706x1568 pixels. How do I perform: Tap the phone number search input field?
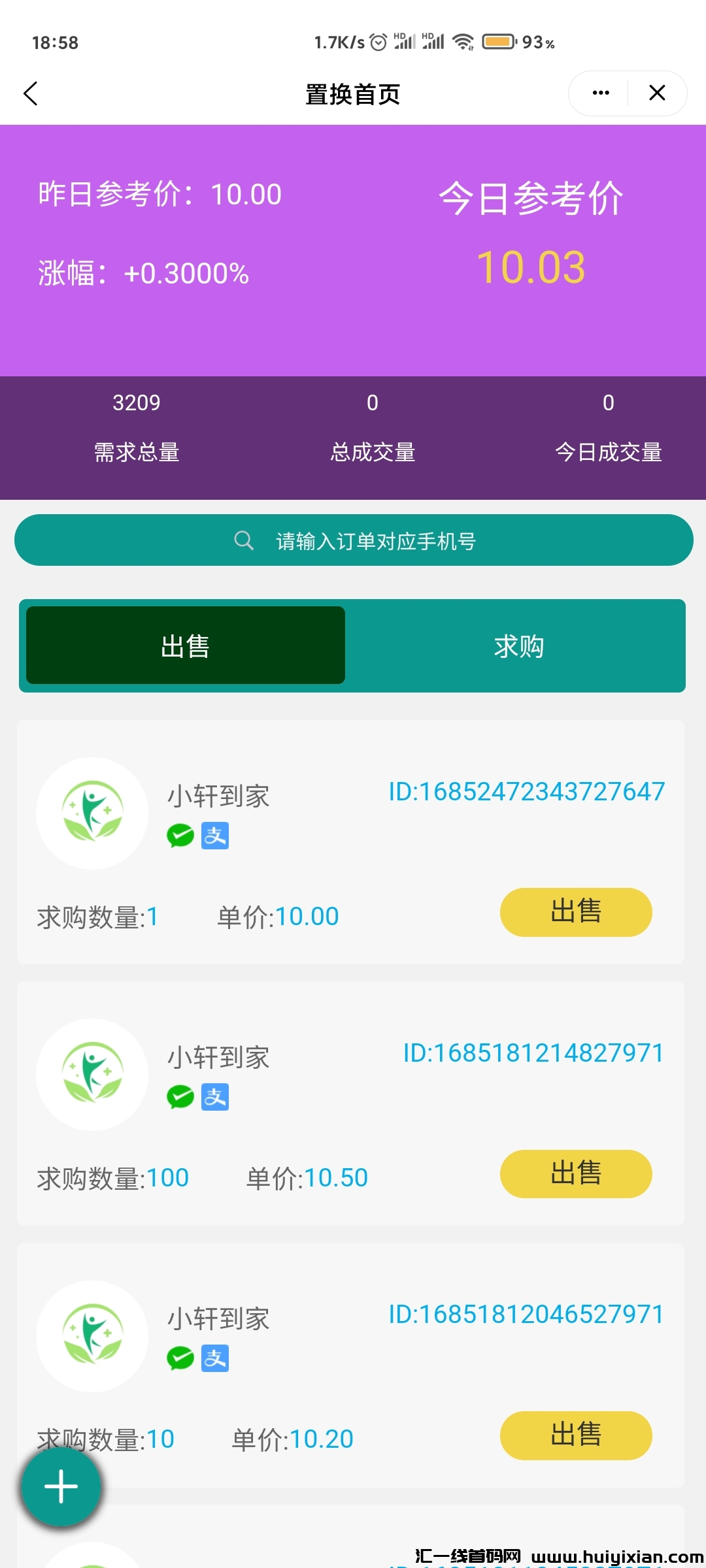[377, 540]
